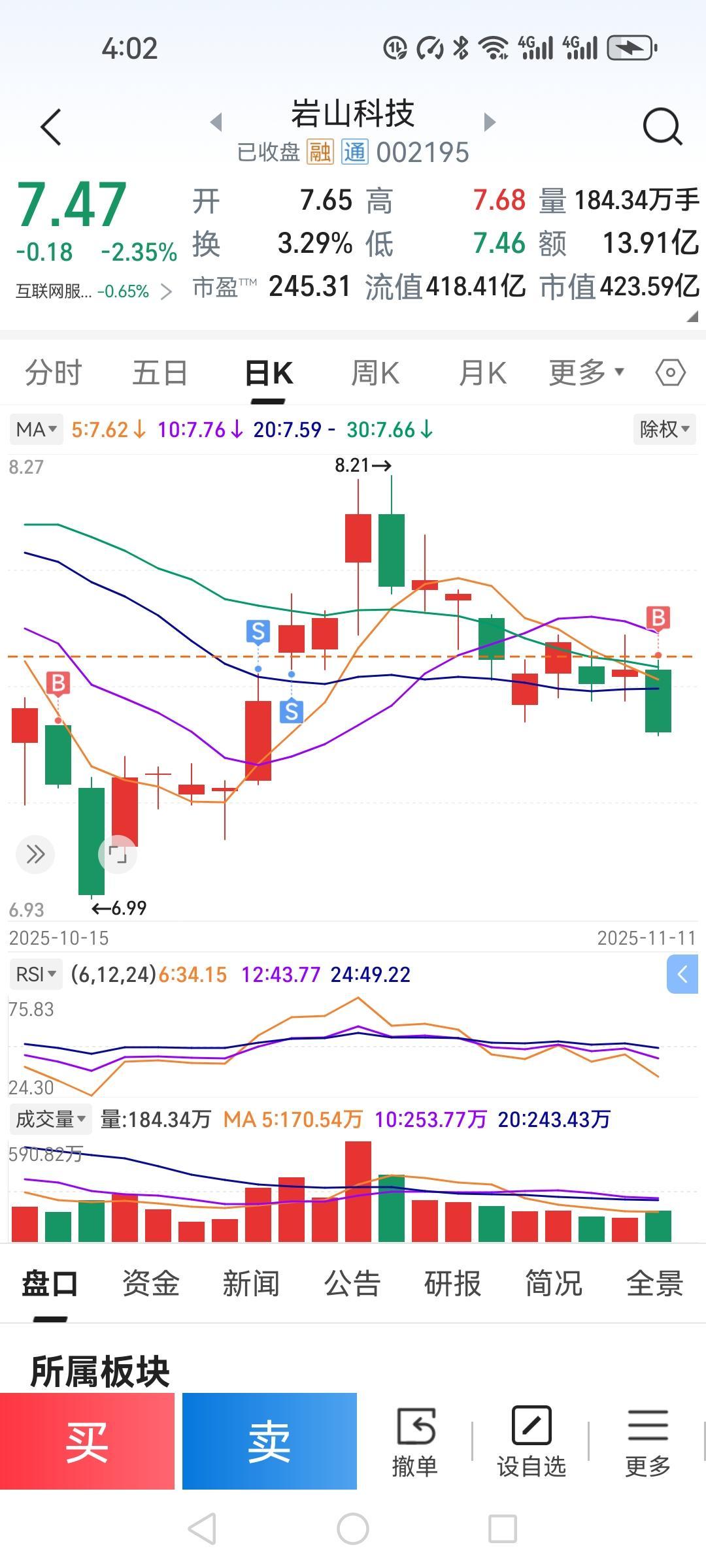706x1568 pixels.
Task: Open the double-chevron tools icon on chart
Action: (x=35, y=854)
